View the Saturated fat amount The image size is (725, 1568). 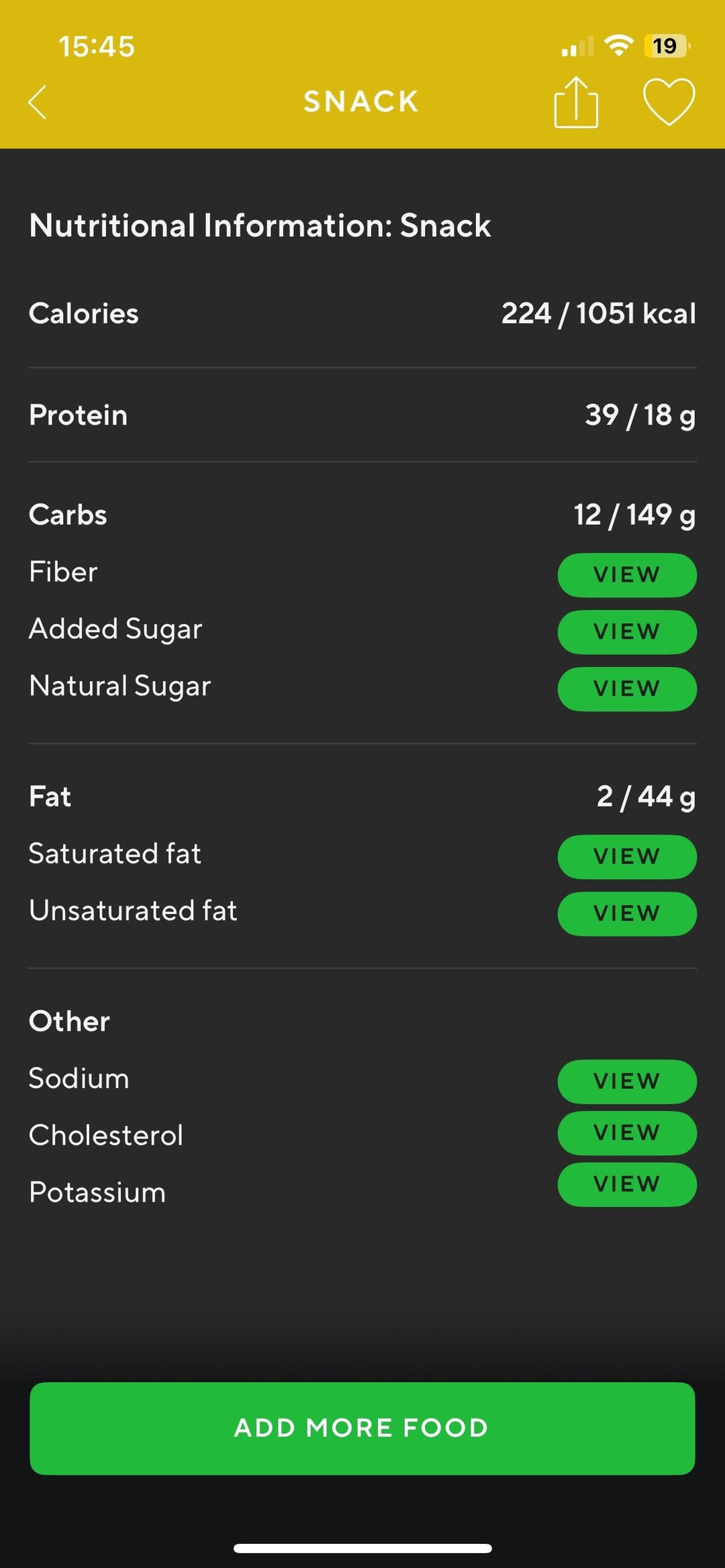click(x=627, y=857)
